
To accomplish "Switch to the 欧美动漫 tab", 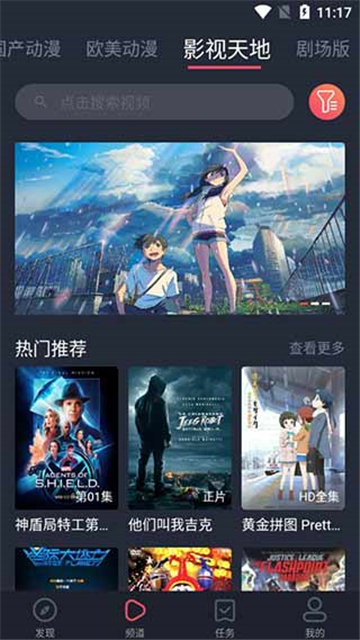I will pos(122,49).
